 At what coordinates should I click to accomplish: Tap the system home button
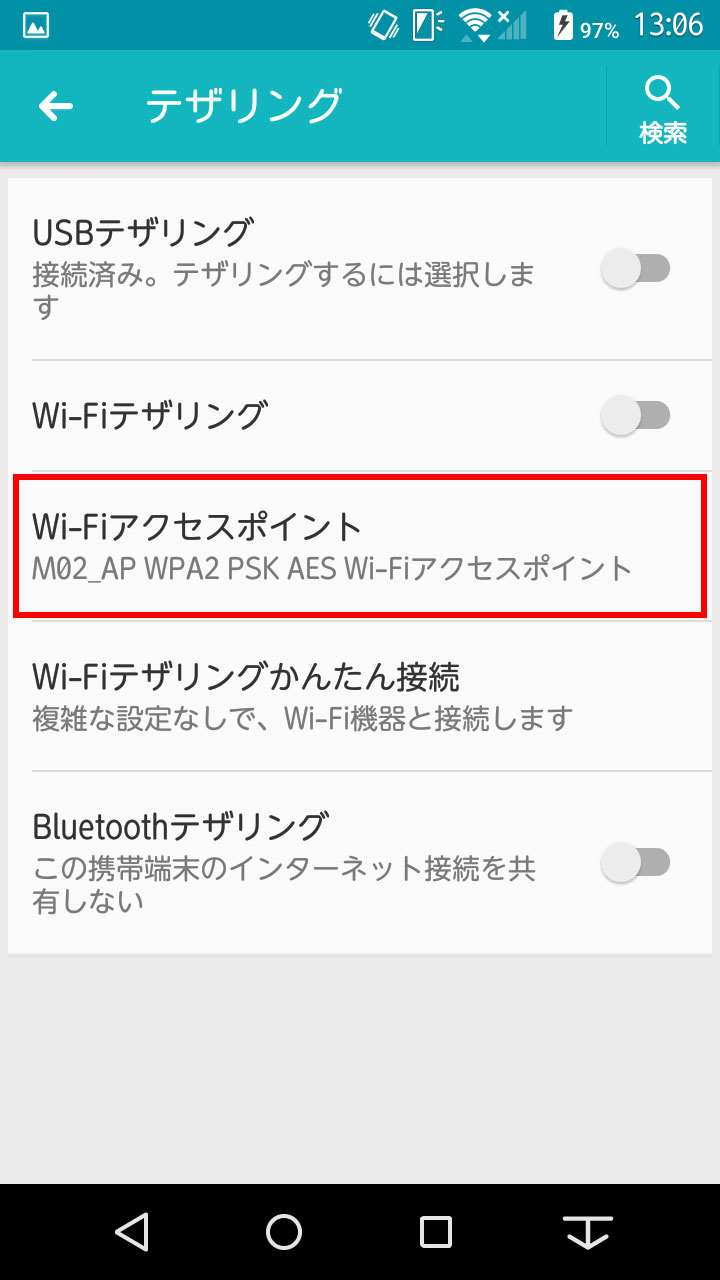[x=284, y=1232]
